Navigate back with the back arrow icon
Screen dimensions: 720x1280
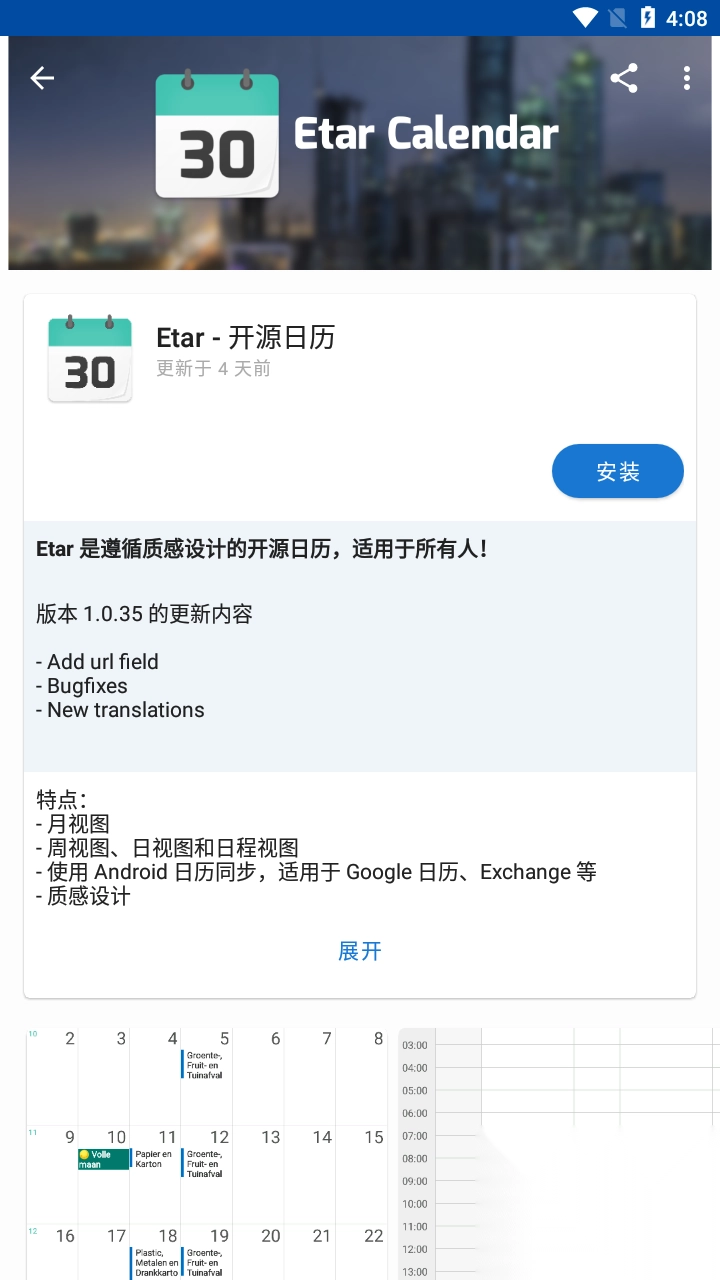click(42, 78)
